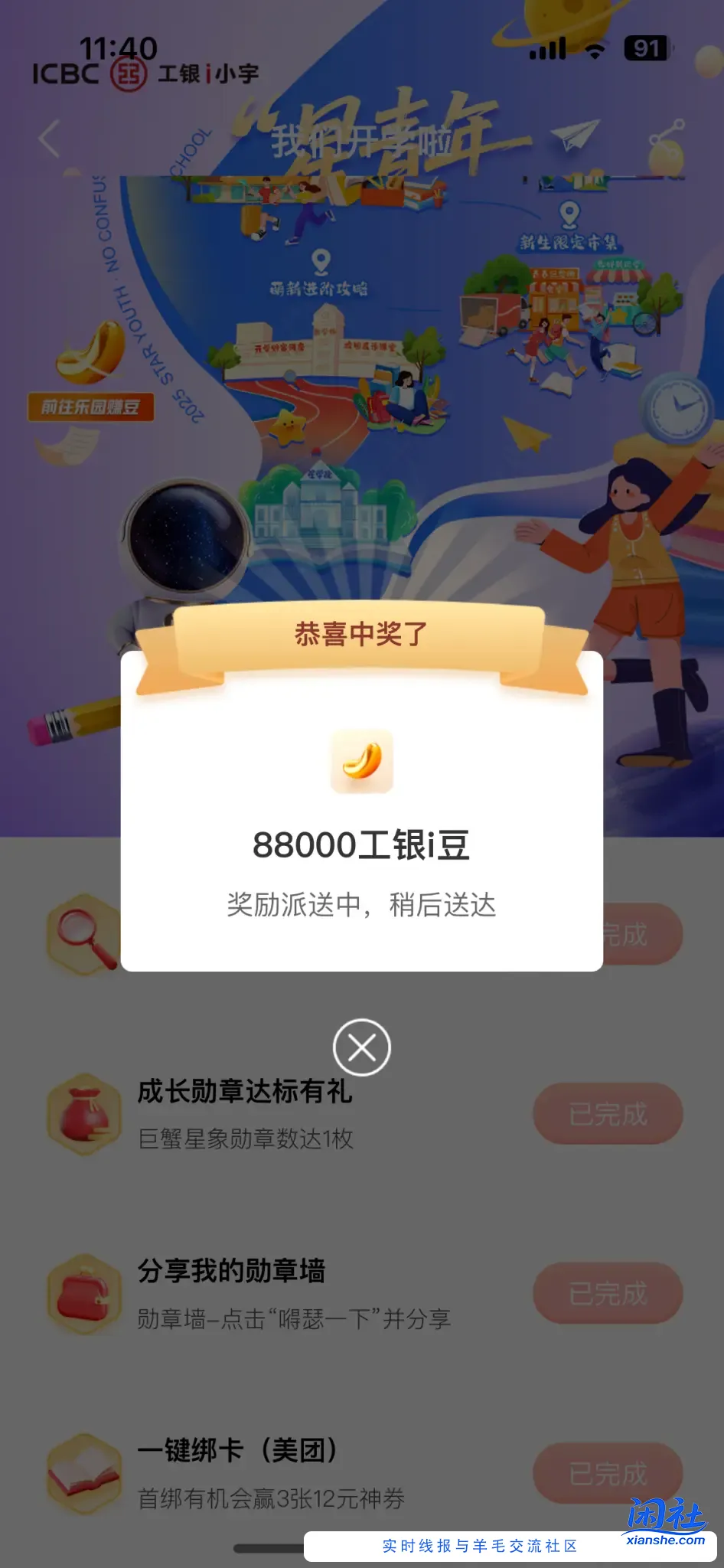
Task: Tap the red purse icon beside 分享我的勋章墙
Action: tap(84, 1294)
